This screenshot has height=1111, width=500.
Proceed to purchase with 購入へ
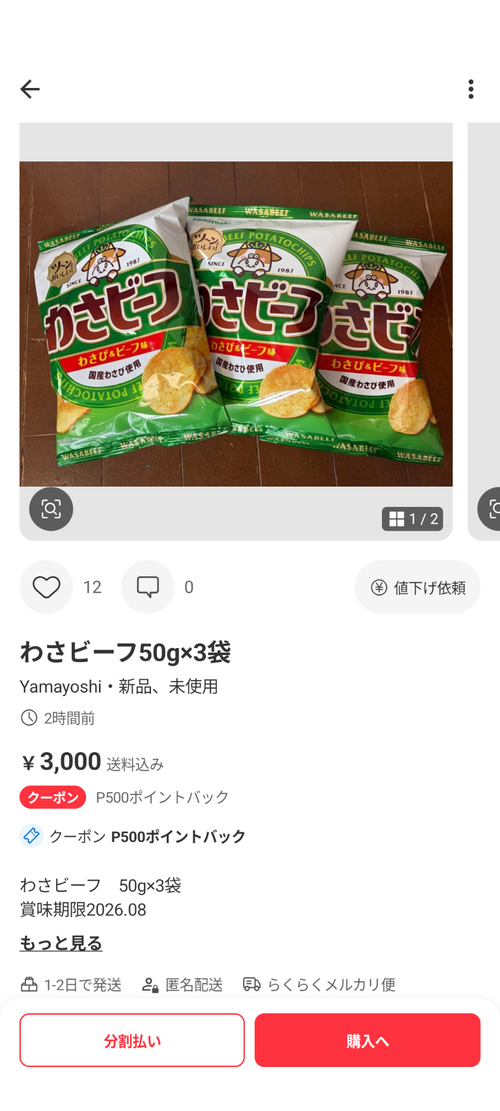[368, 1040]
